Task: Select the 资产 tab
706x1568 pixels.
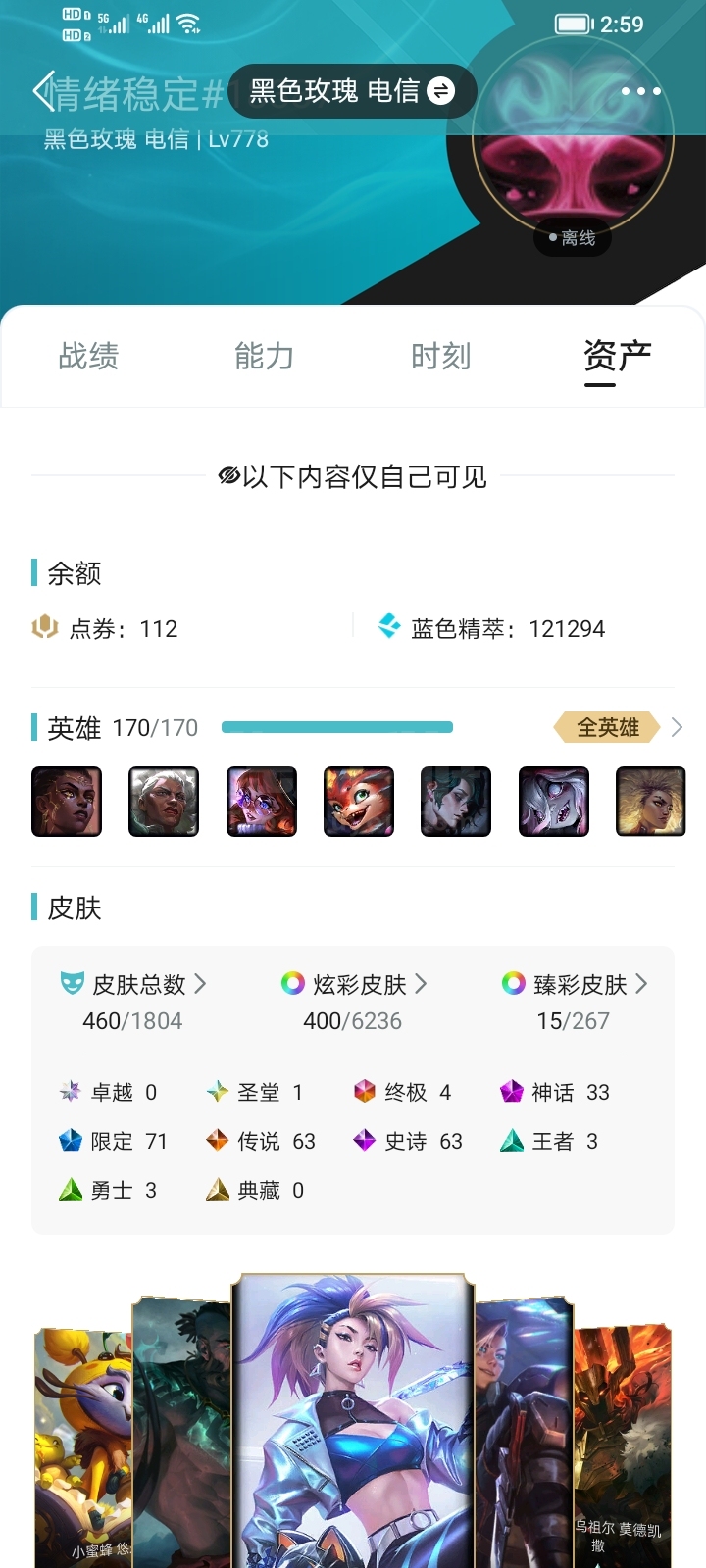Action: (617, 356)
